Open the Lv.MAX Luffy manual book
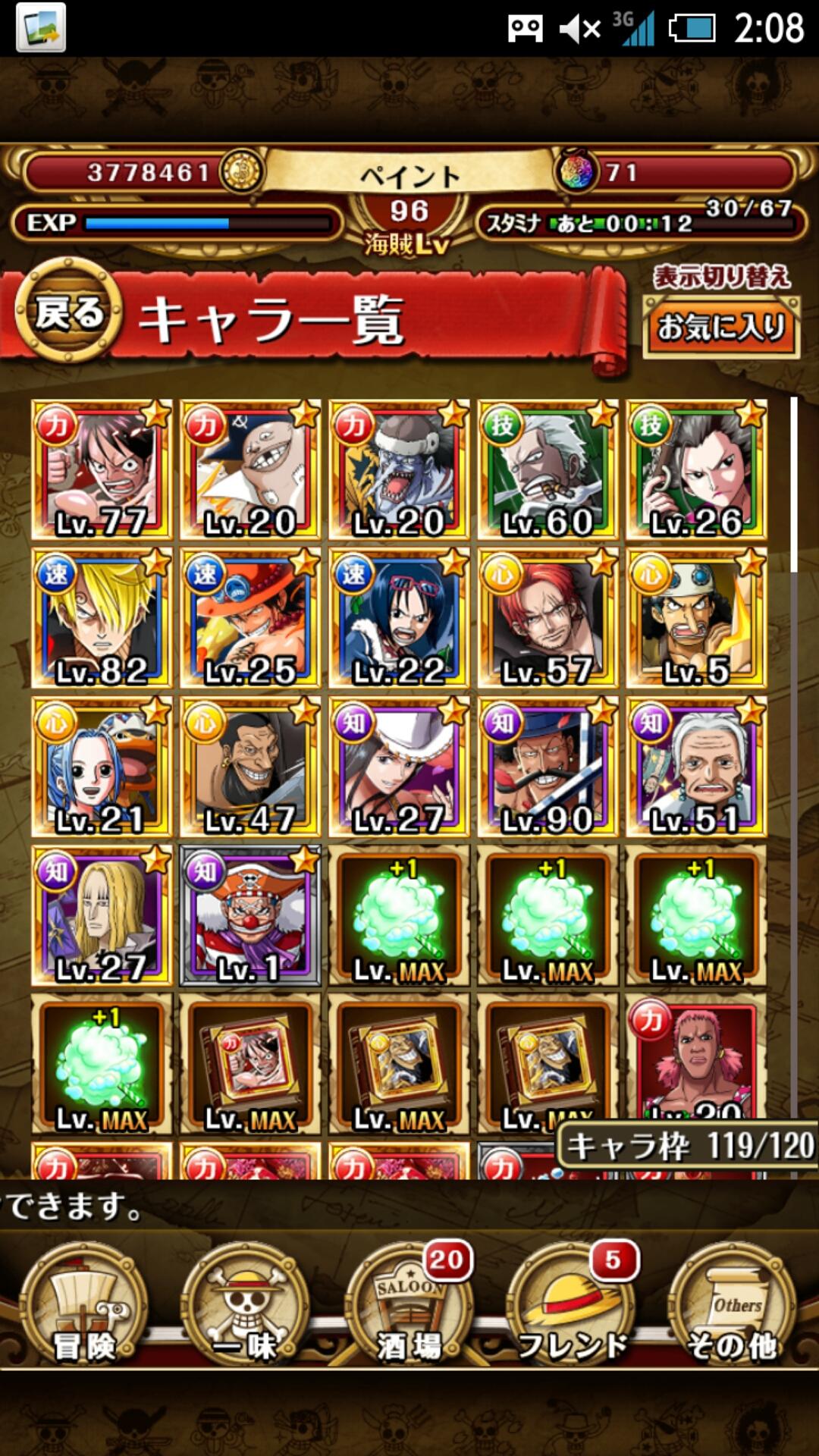Screen dimensions: 819x1456 pos(250,1065)
